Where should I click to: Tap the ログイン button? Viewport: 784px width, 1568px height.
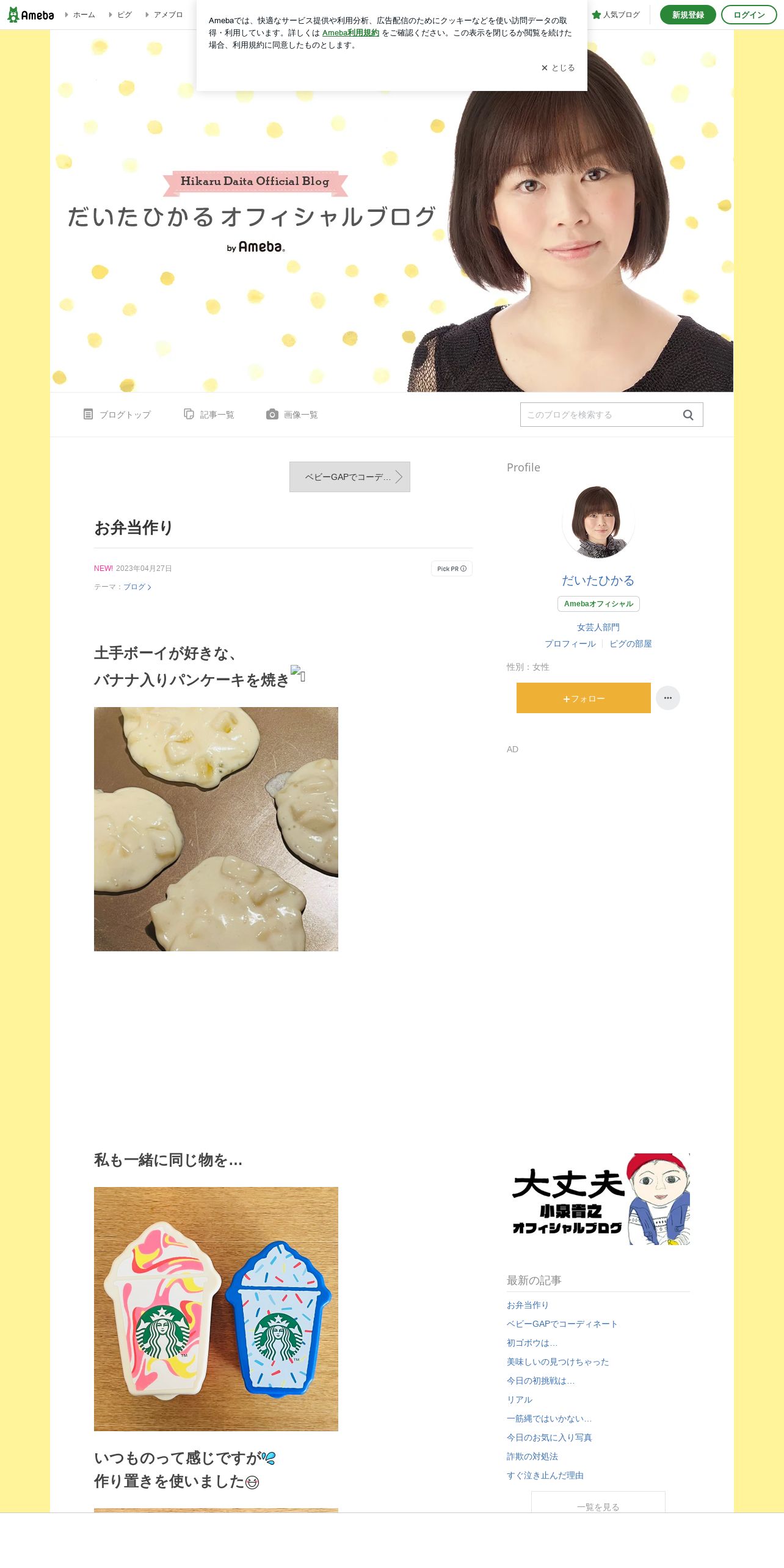click(749, 15)
